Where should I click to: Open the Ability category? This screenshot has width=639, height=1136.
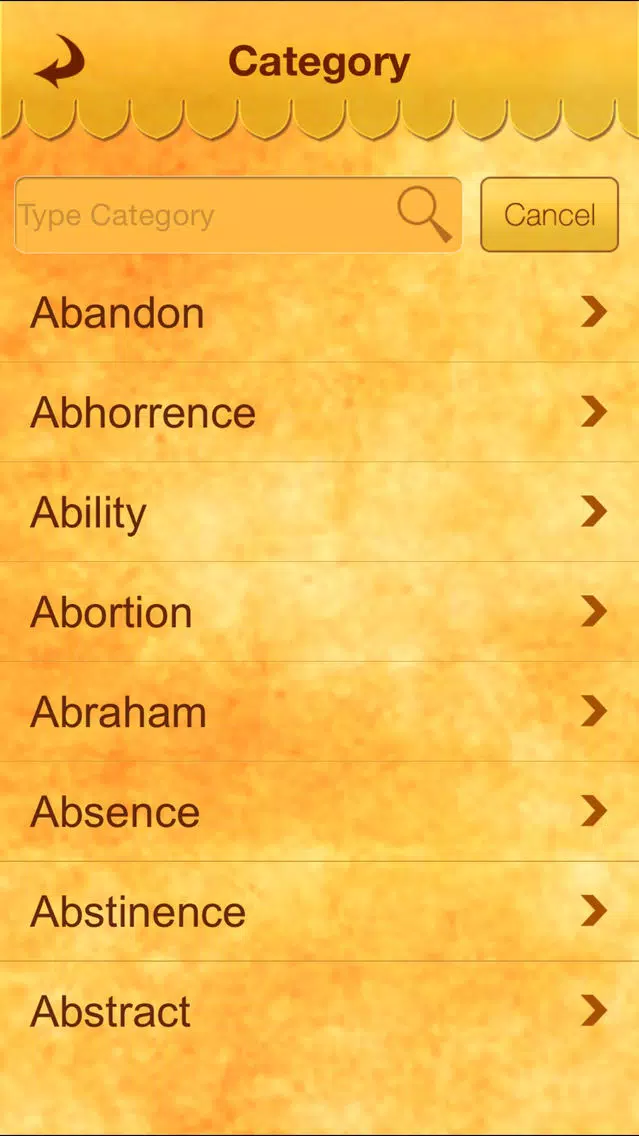pyautogui.click(x=320, y=512)
